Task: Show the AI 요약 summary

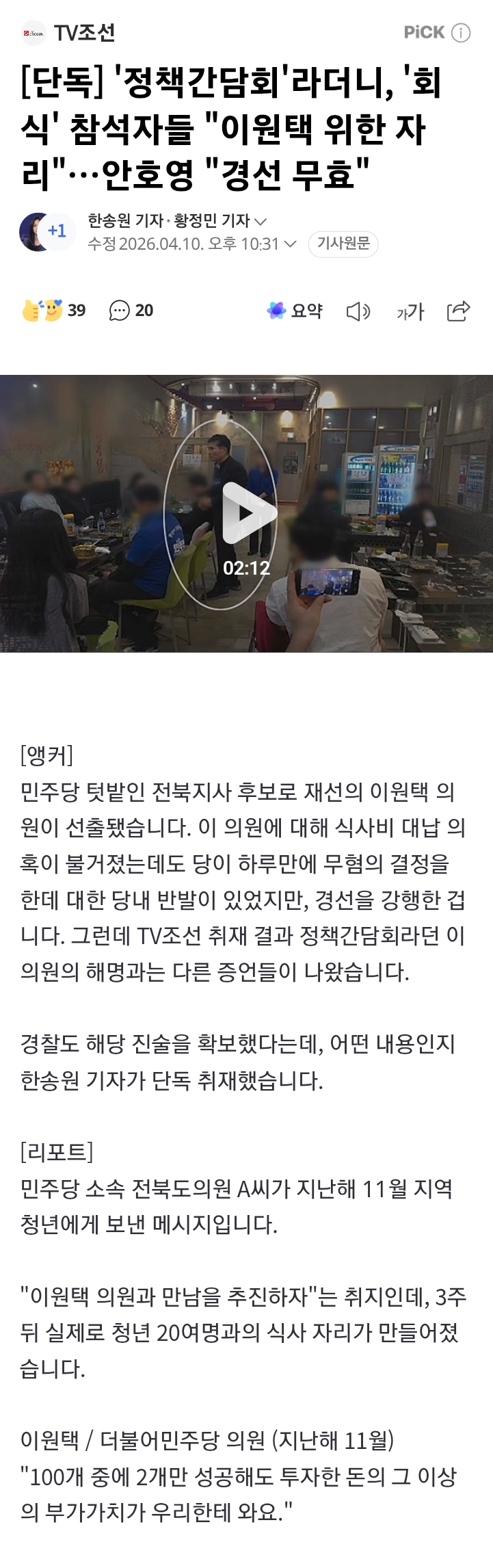Action: [x=295, y=311]
